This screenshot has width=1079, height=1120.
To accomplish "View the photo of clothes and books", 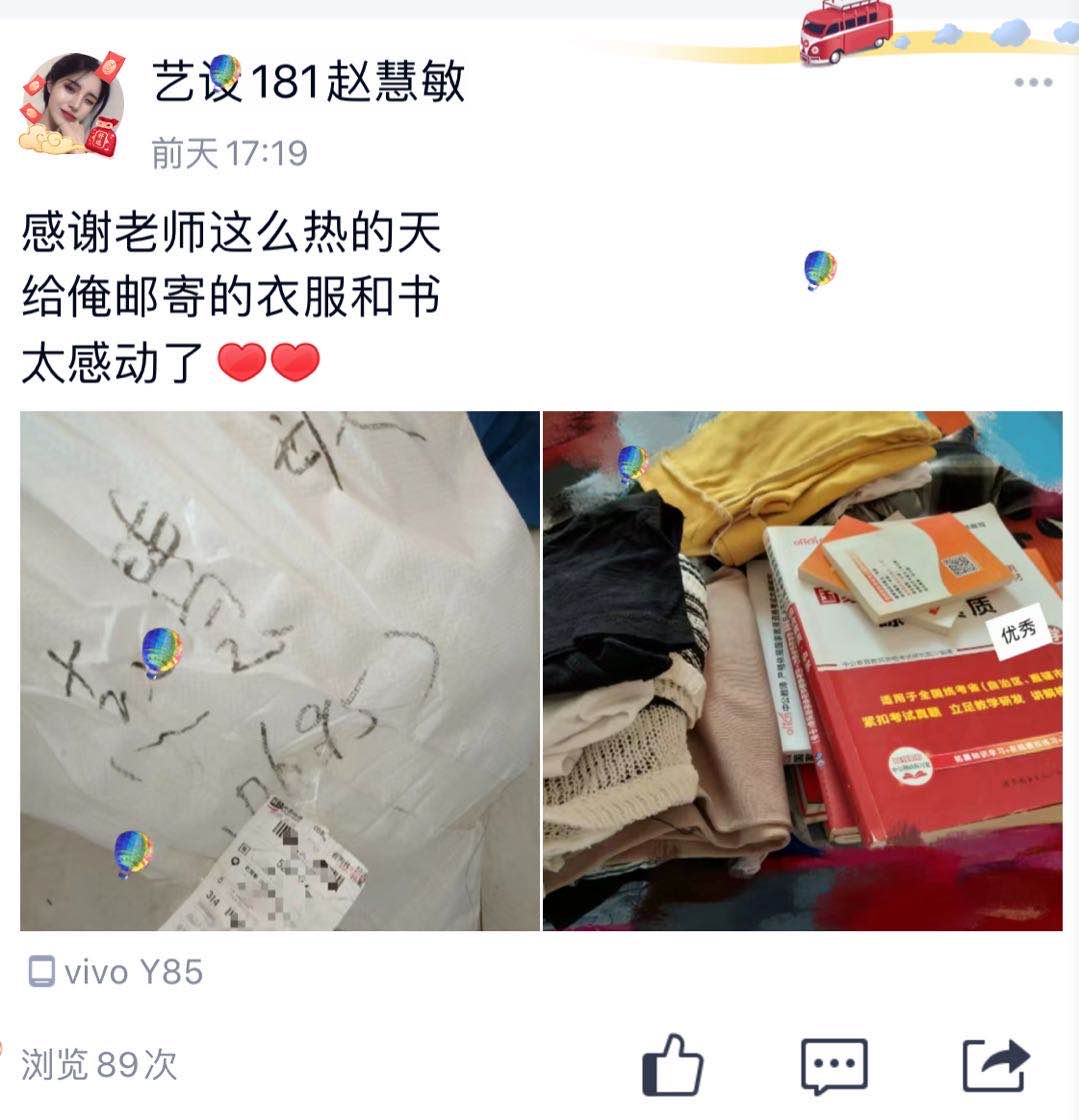I will tap(802, 670).
